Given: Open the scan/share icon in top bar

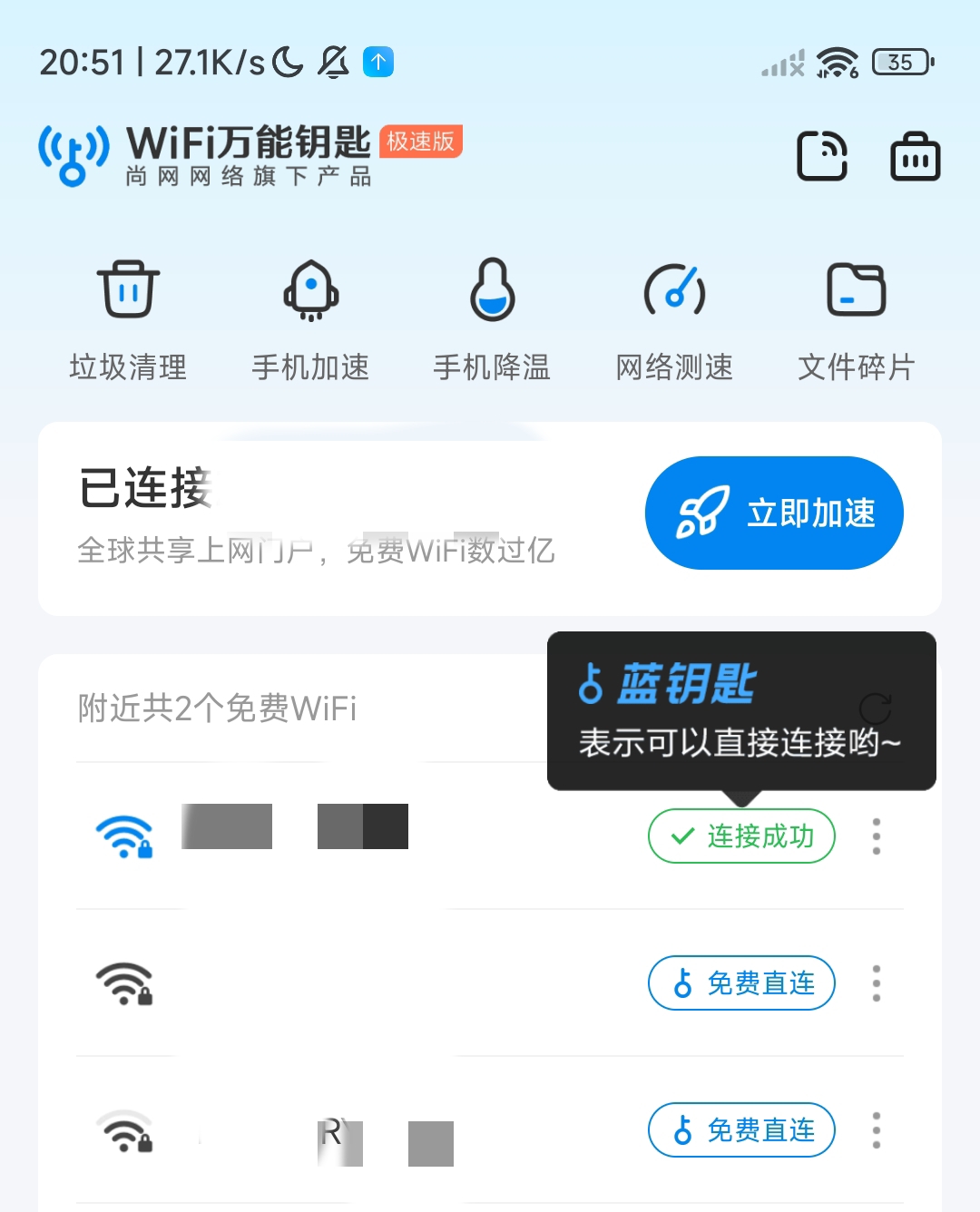Looking at the screenshot, I should (822, 155).
